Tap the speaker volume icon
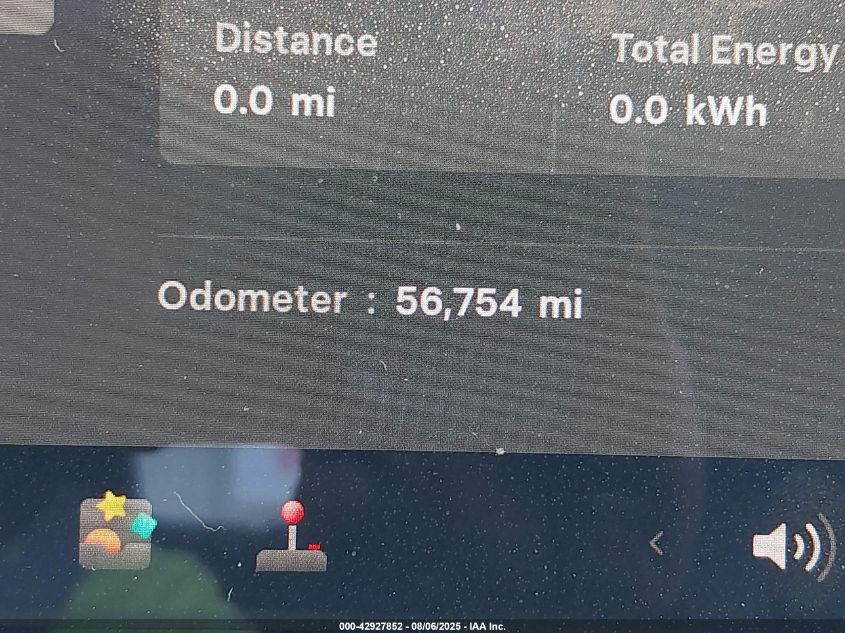 (790, 547)
